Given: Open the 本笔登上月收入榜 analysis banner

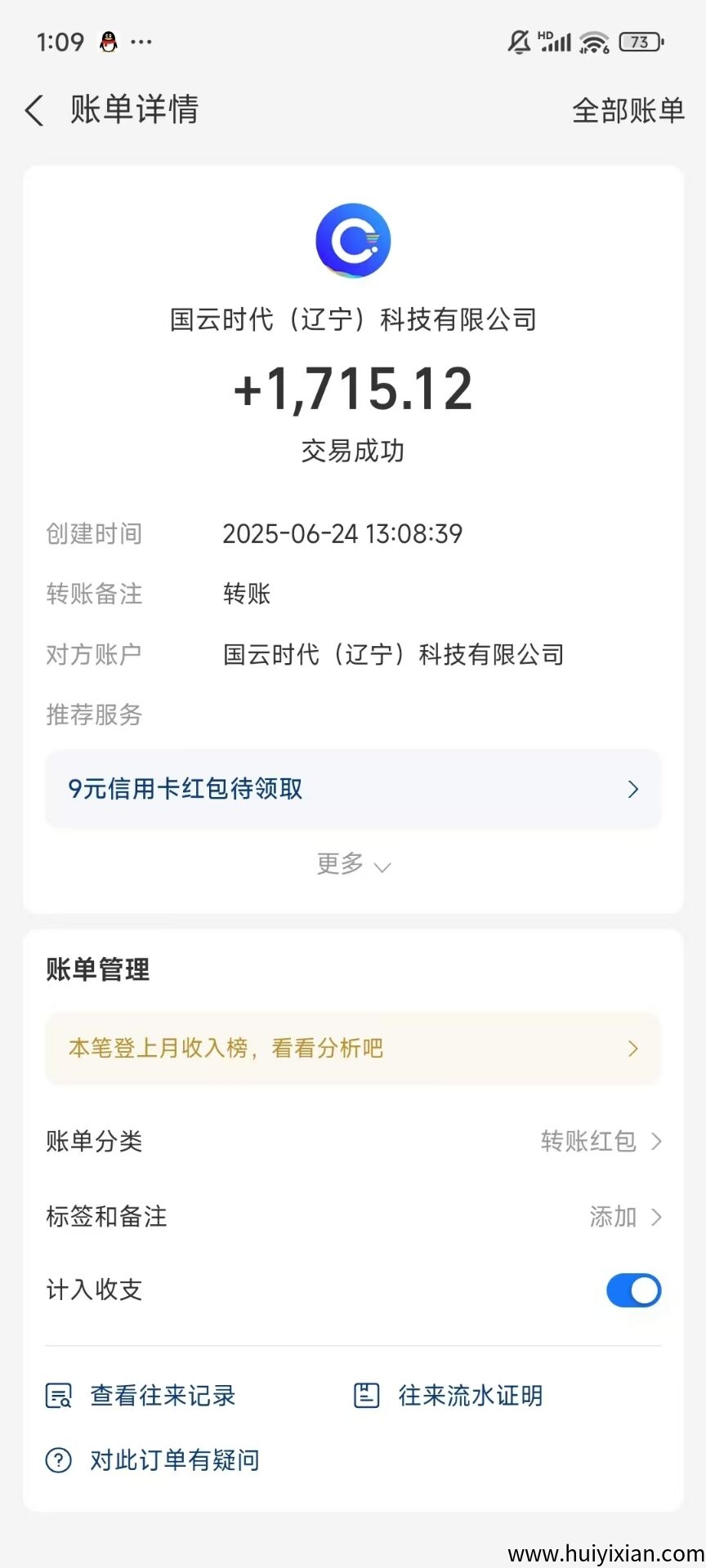Looking at the screenshot, I should click(x=353, y=1048).
